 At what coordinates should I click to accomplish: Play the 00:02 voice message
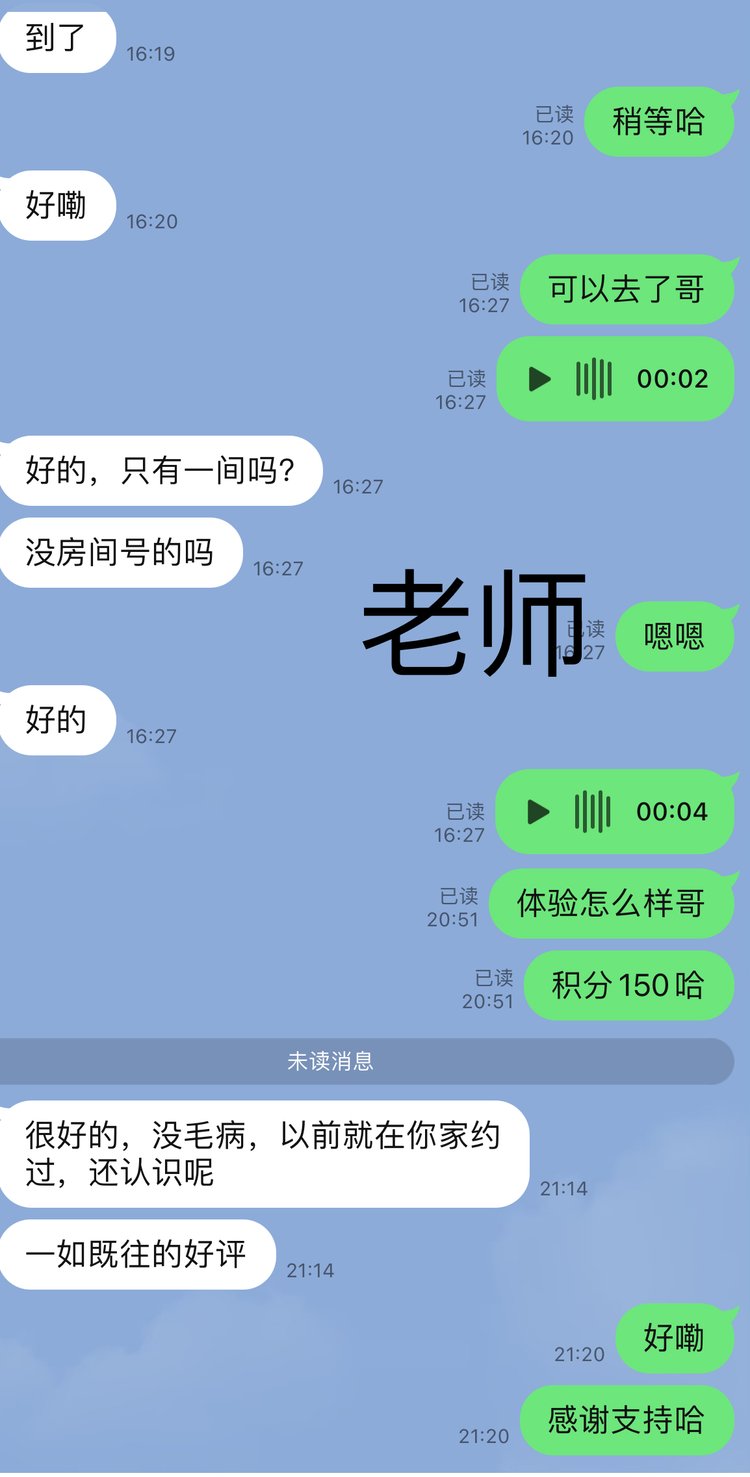coord(539,379)
